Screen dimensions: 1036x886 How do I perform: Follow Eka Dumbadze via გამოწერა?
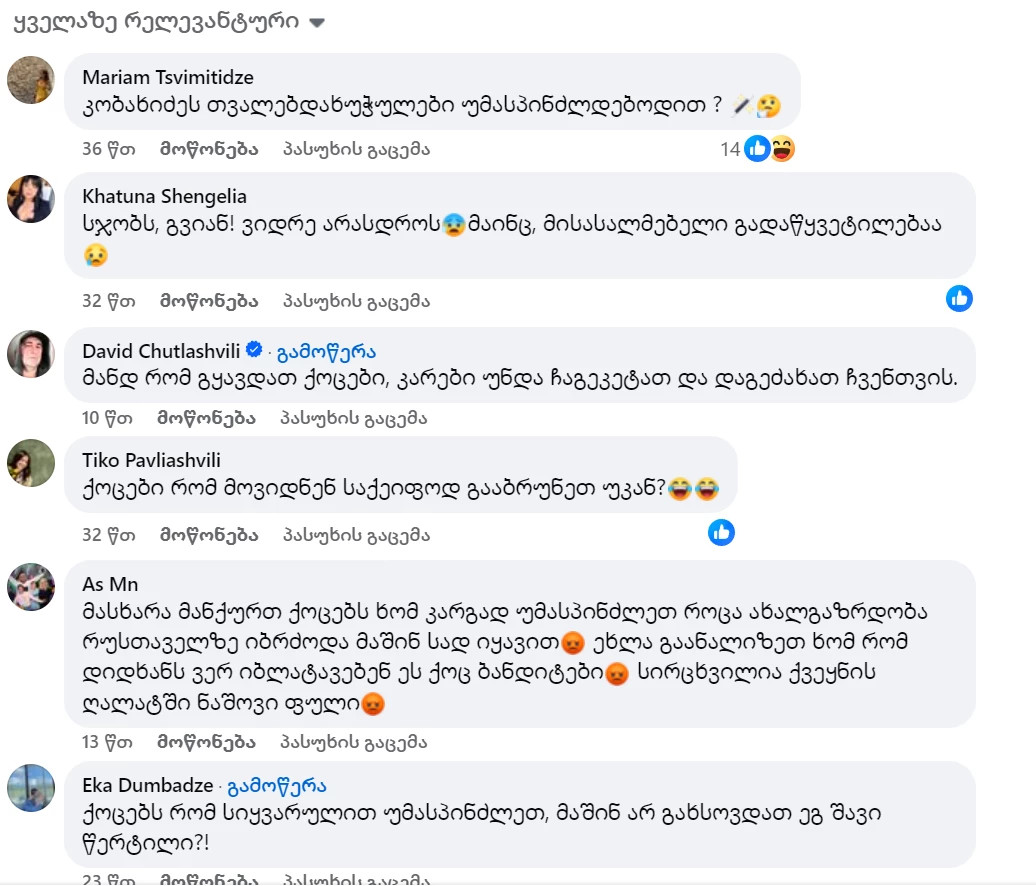click(277, 785)
